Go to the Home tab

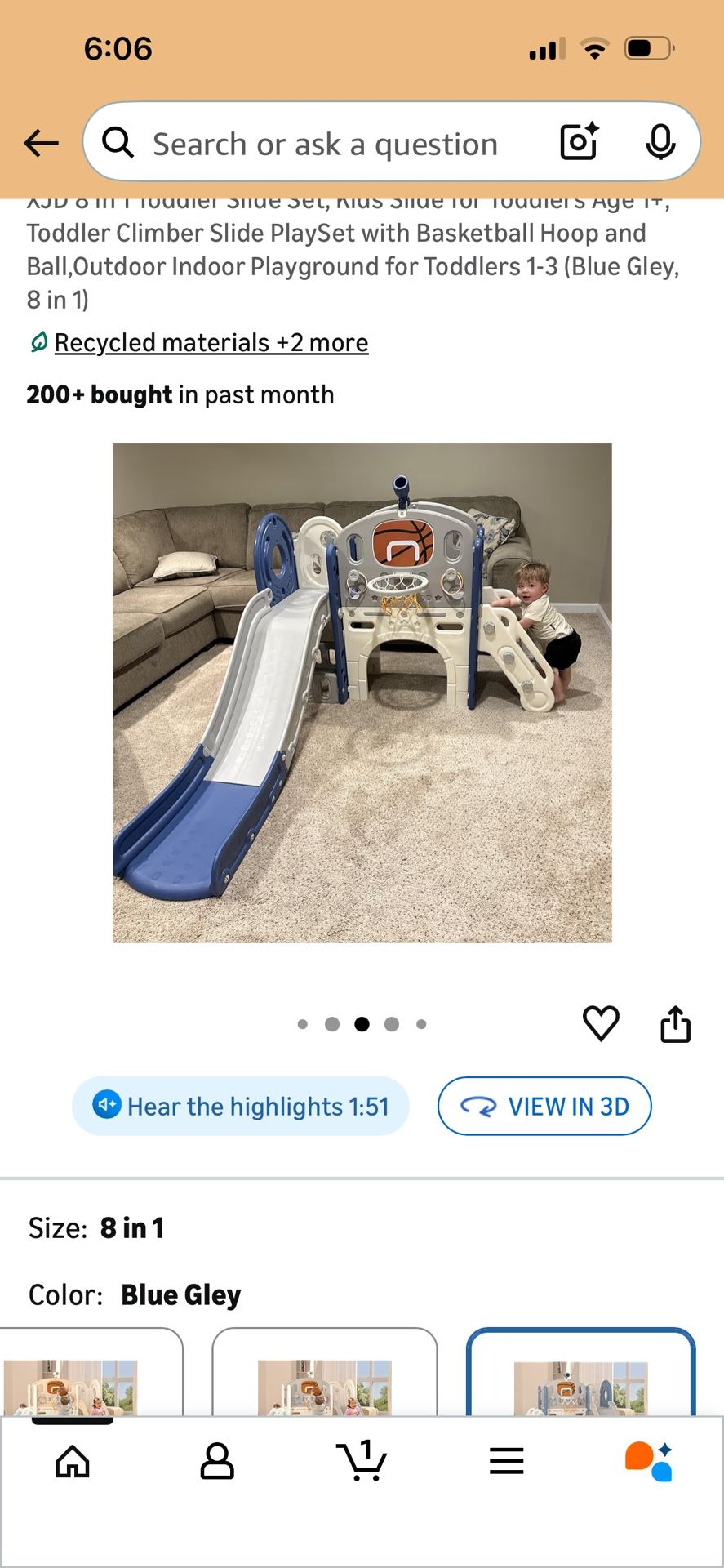click(73, 1461)
